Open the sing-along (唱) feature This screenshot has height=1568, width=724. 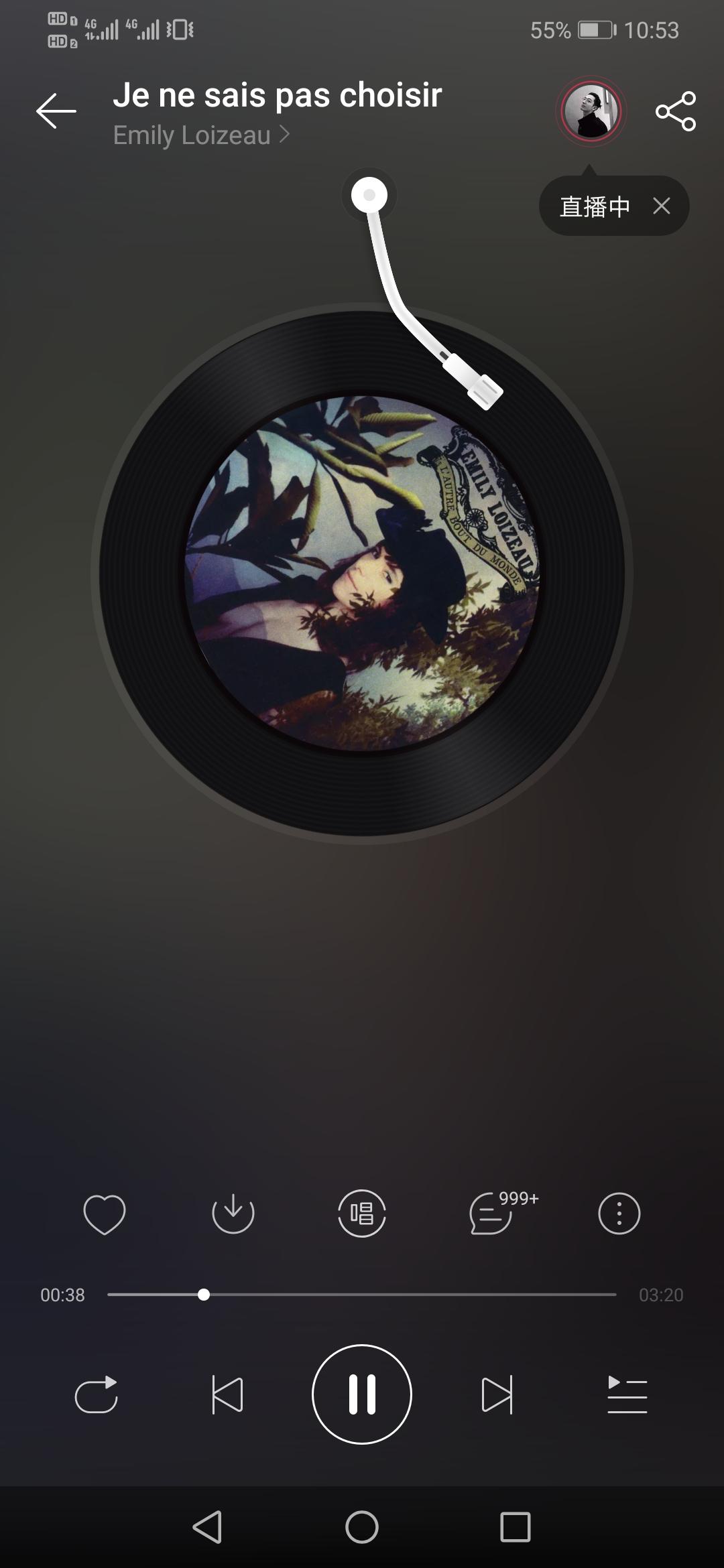tap(361, 1214)
